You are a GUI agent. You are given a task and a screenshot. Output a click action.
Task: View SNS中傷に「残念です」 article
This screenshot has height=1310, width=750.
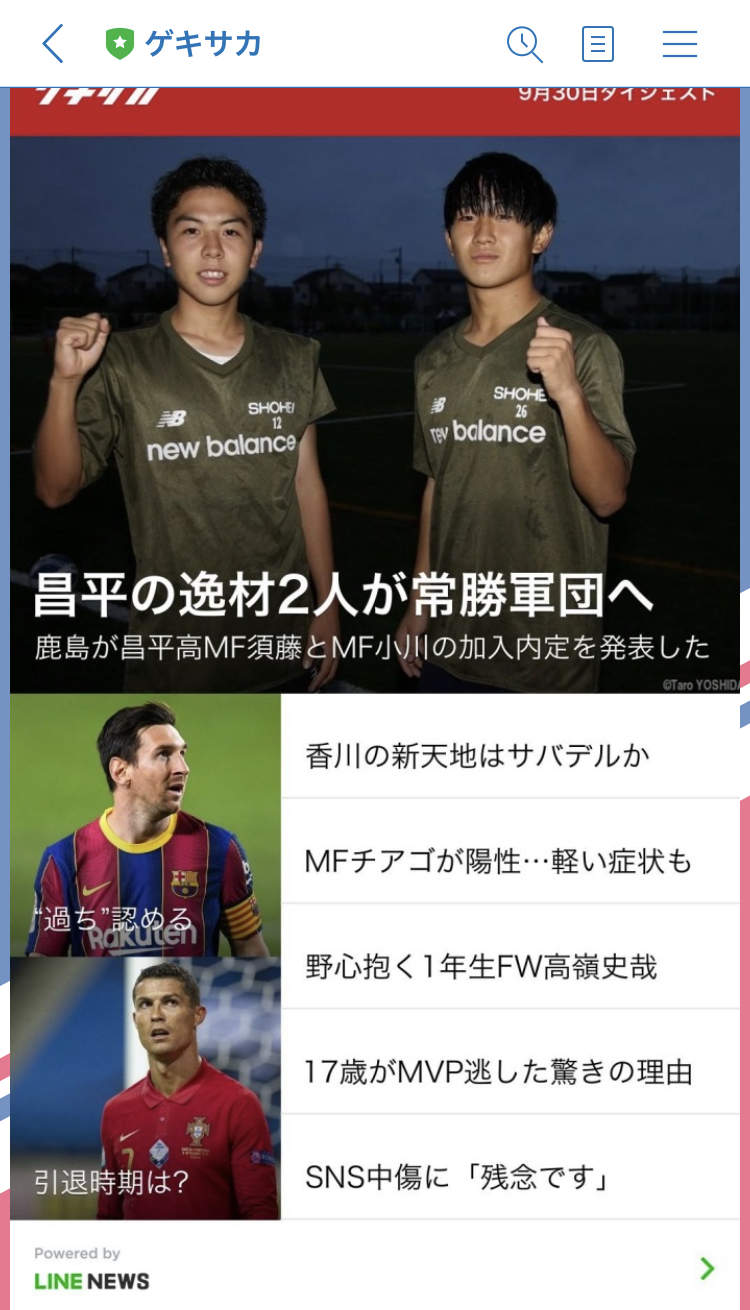510,1177
